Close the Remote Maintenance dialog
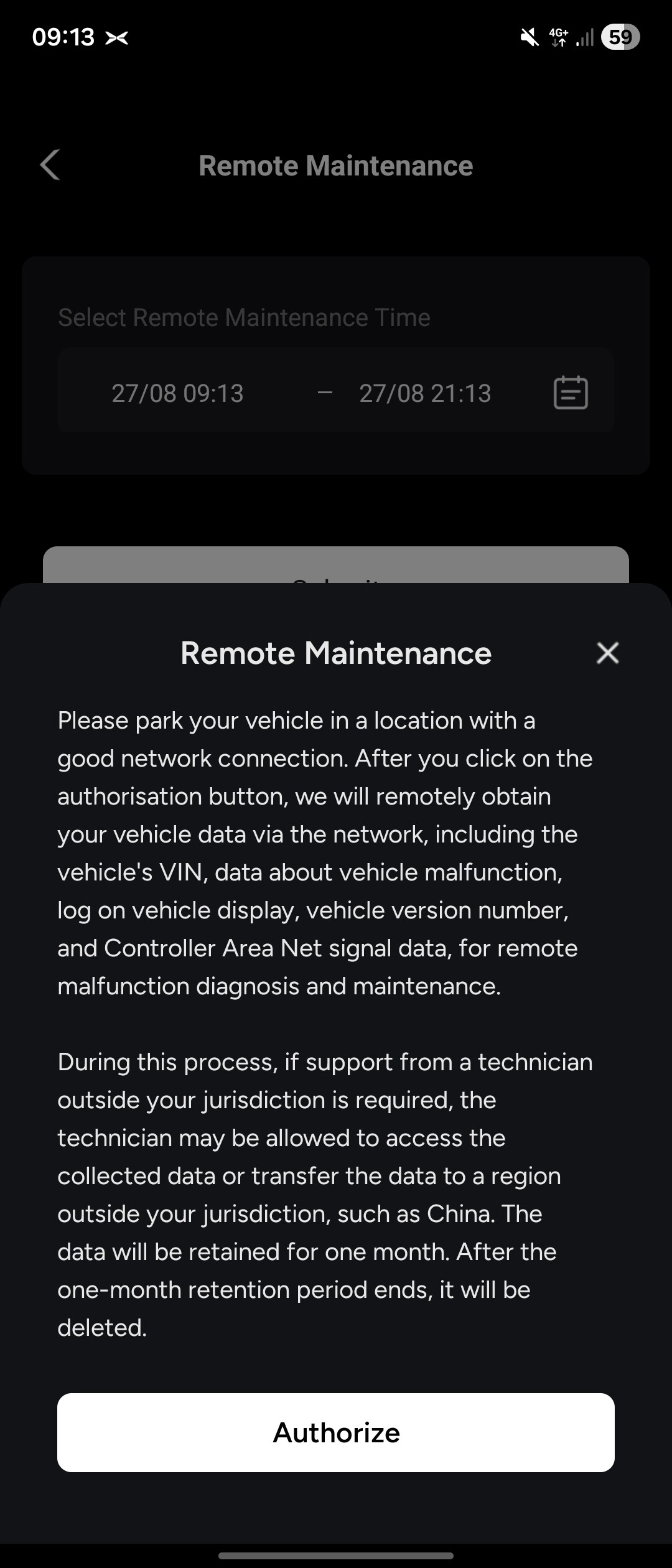 pyautogui.click(x=607, y=653)
